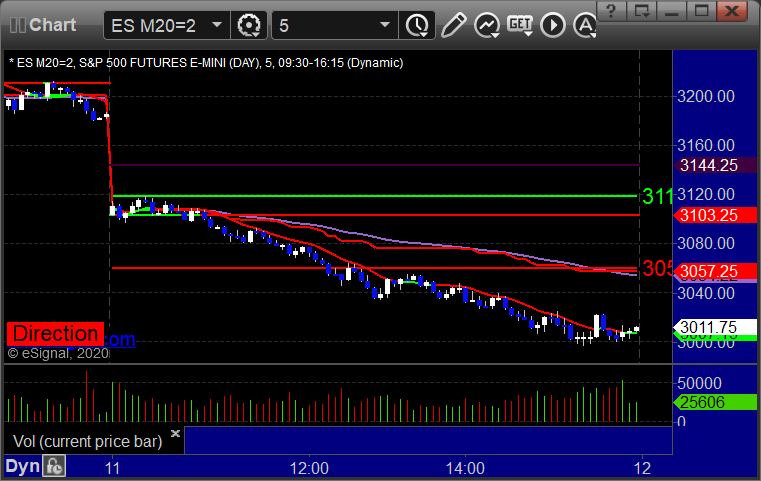Open the studies chart-line menu
The image size is (761, 481).
pyautogui.click(x=487, y=24)
